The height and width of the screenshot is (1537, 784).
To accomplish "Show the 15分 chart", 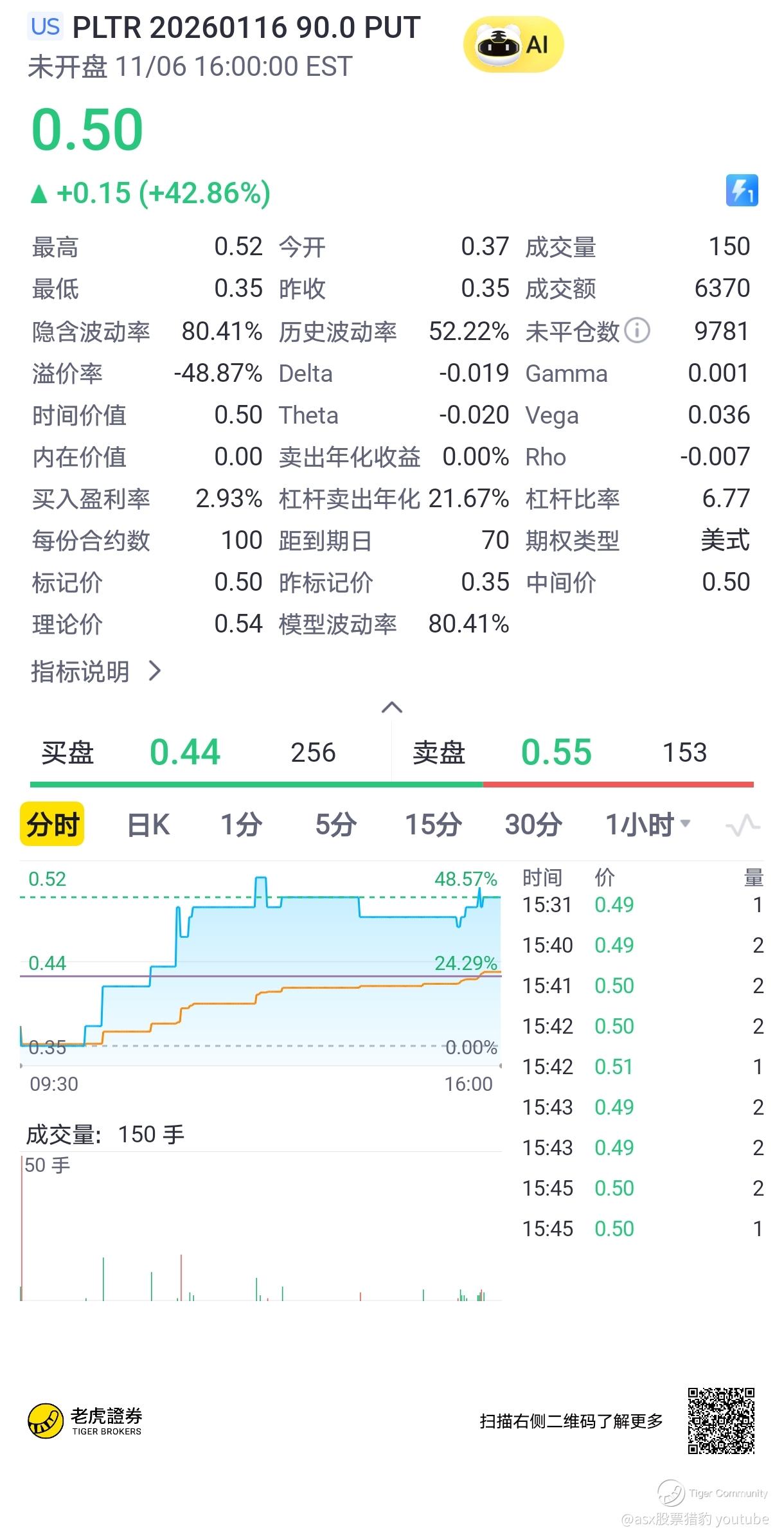I will tap(432, 825).
